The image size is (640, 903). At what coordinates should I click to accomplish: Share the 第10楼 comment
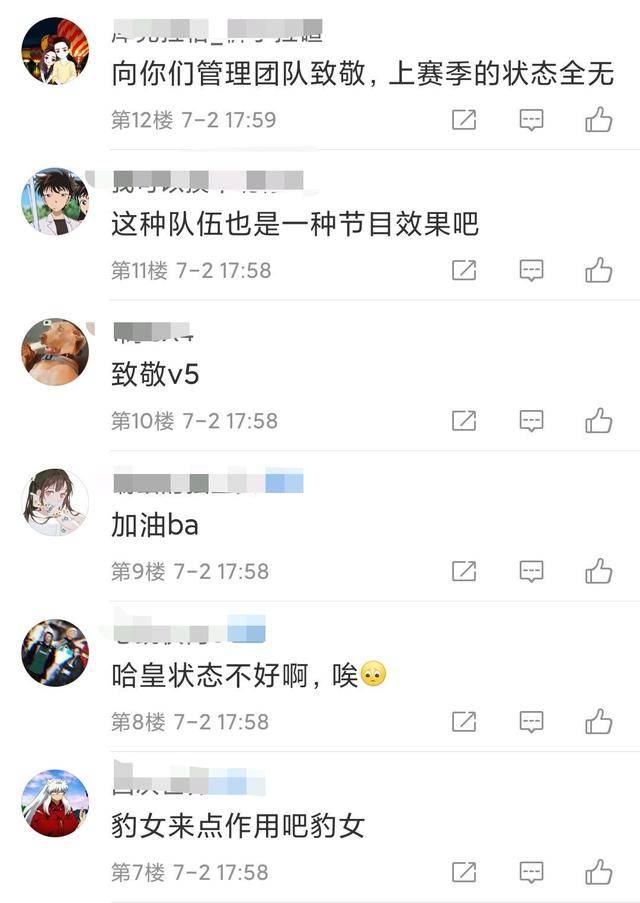[x=464, y=421]
